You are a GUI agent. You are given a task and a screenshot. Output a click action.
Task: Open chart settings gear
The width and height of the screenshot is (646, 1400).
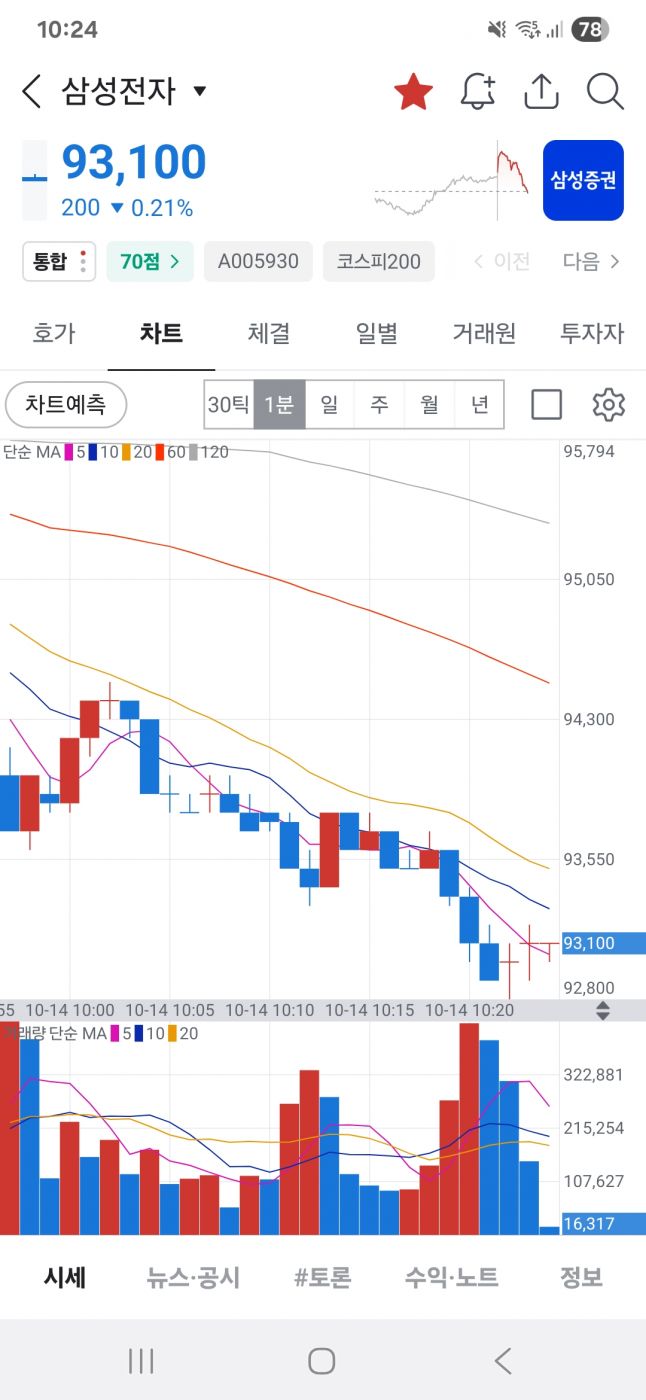point(608,405)
